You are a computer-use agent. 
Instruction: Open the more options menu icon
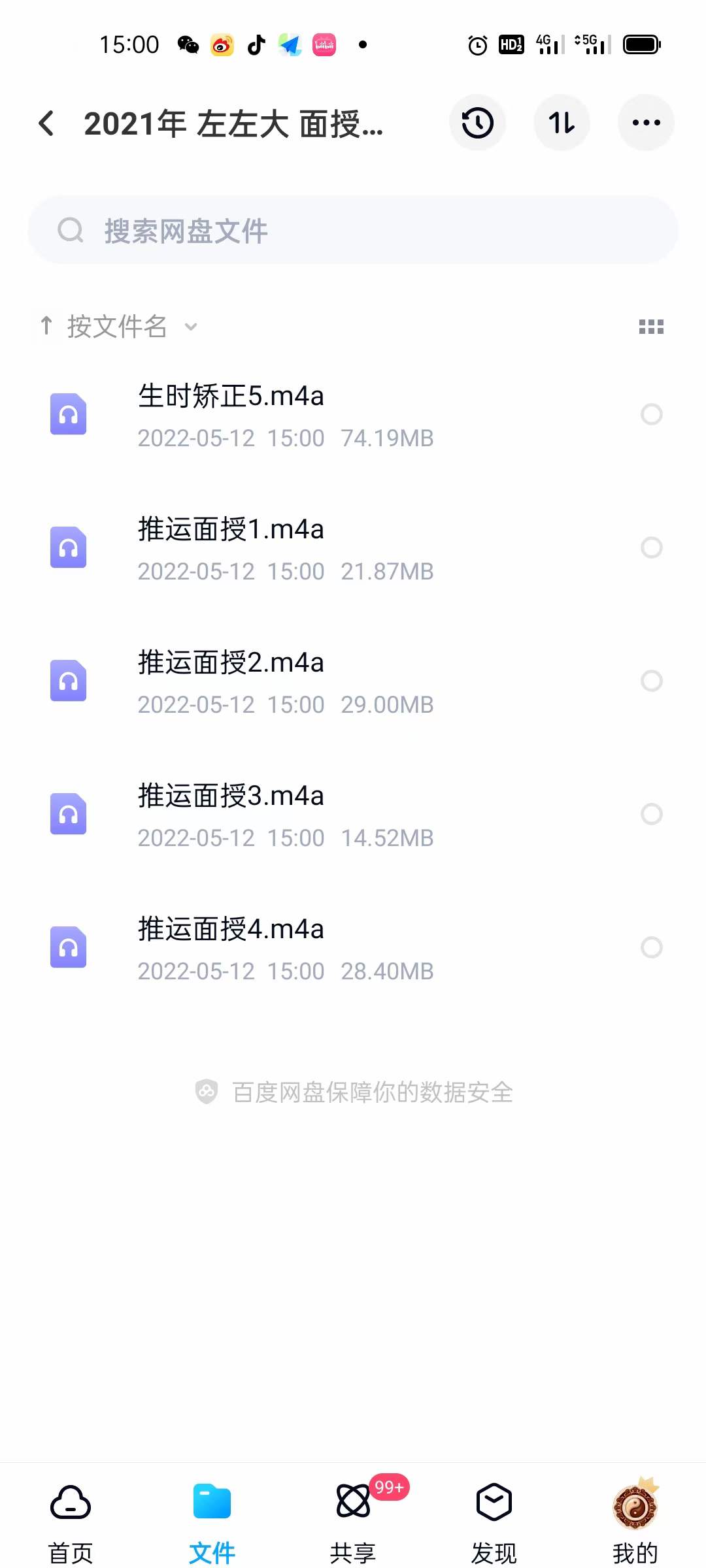click(x=646, y=122)
